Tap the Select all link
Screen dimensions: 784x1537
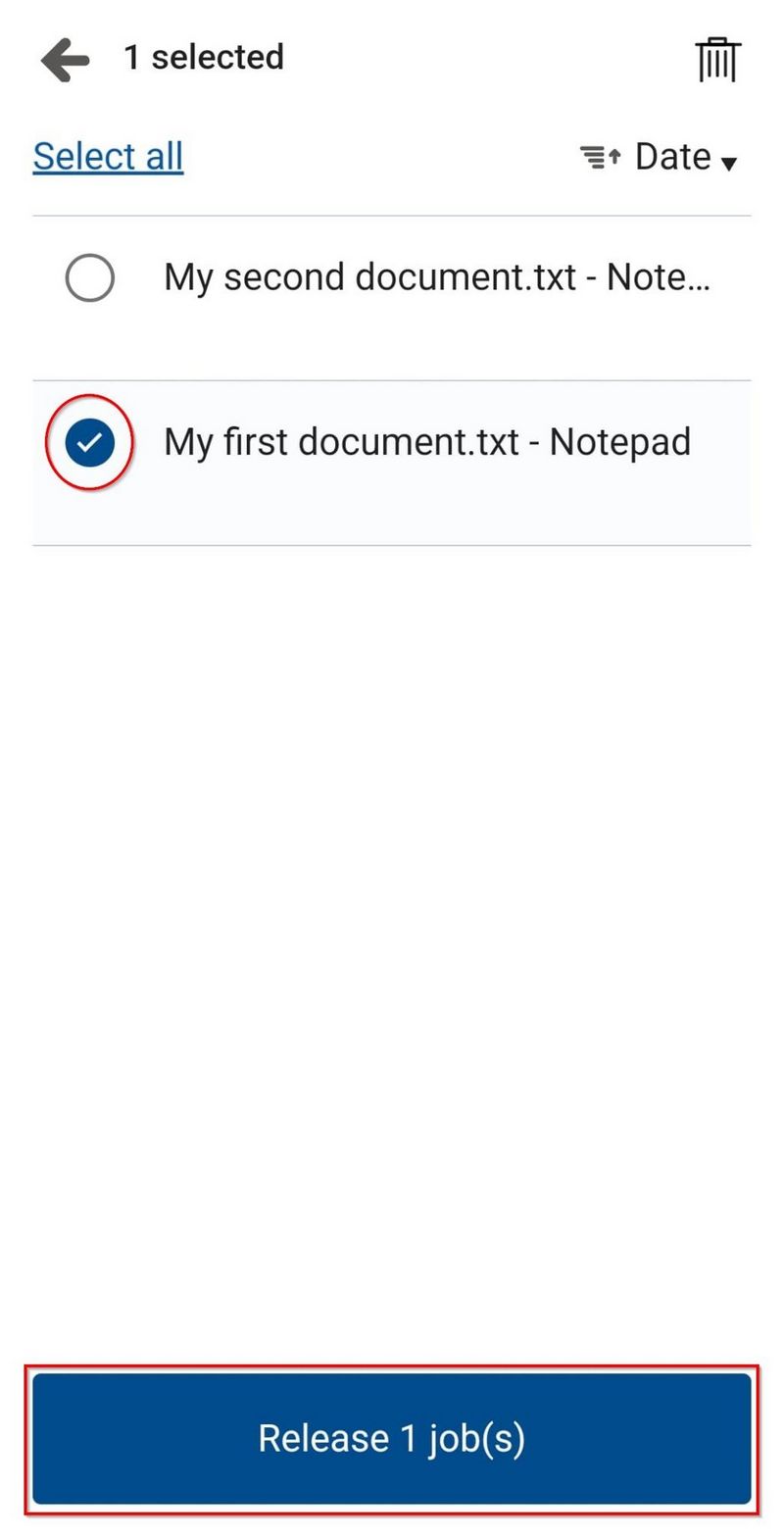(108, 157)
